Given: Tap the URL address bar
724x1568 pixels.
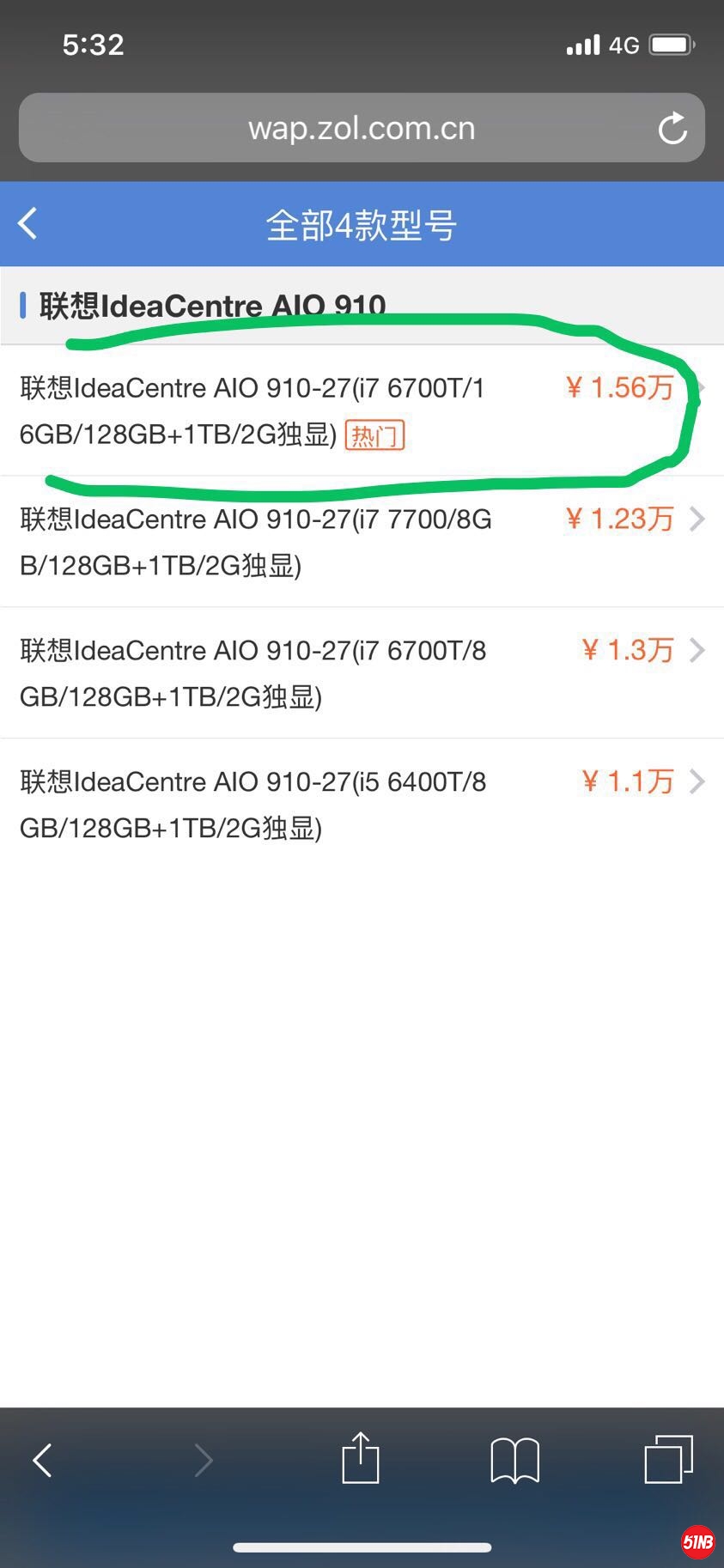Looking at the screenshot, I should point(362,127).
